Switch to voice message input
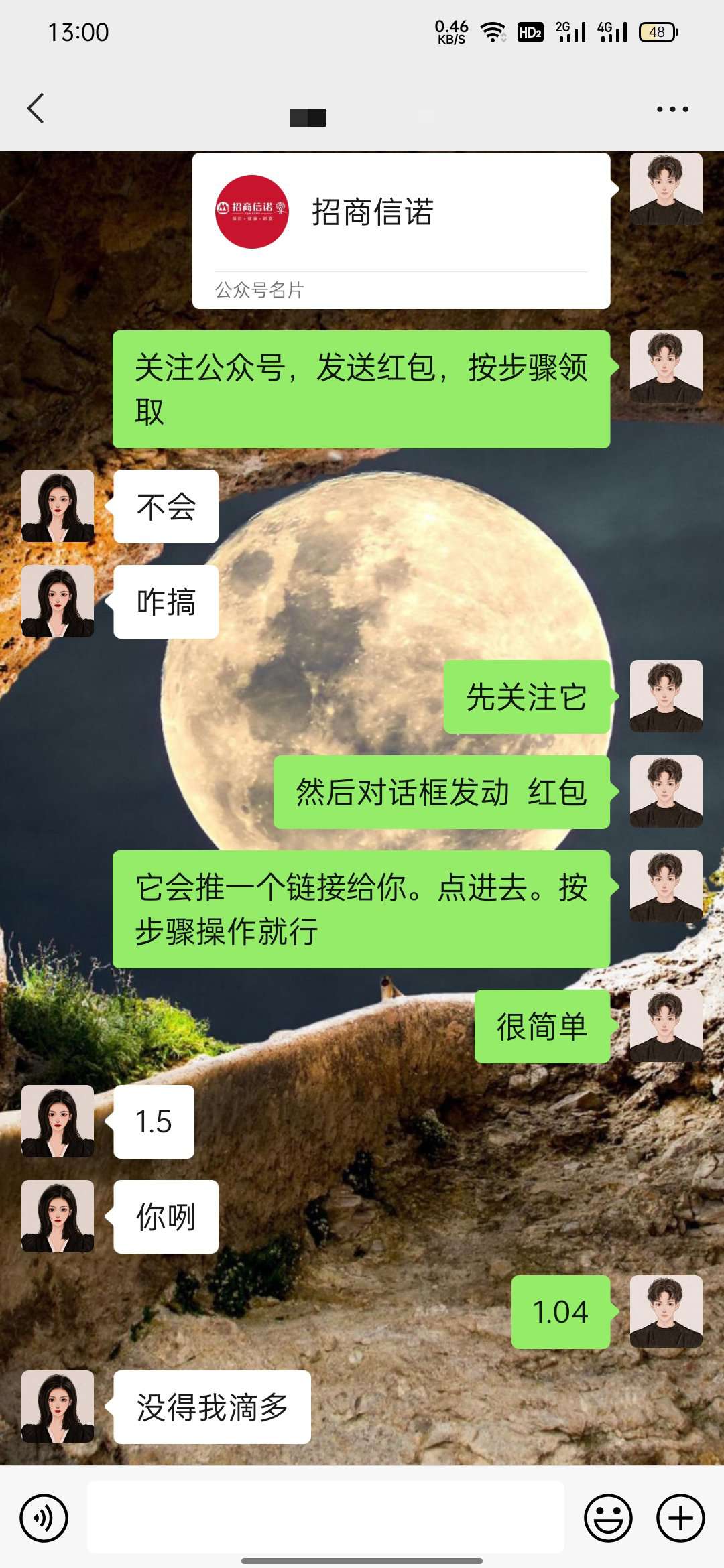724x1568 pixels. [x=44, y=1518]
